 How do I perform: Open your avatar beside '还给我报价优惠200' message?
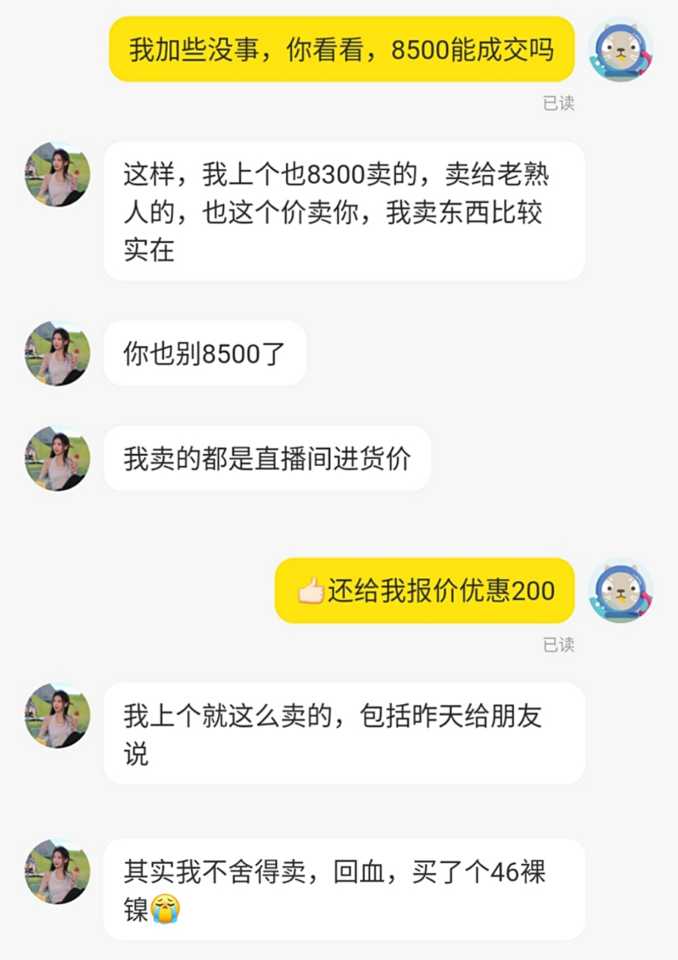(621, 591)
